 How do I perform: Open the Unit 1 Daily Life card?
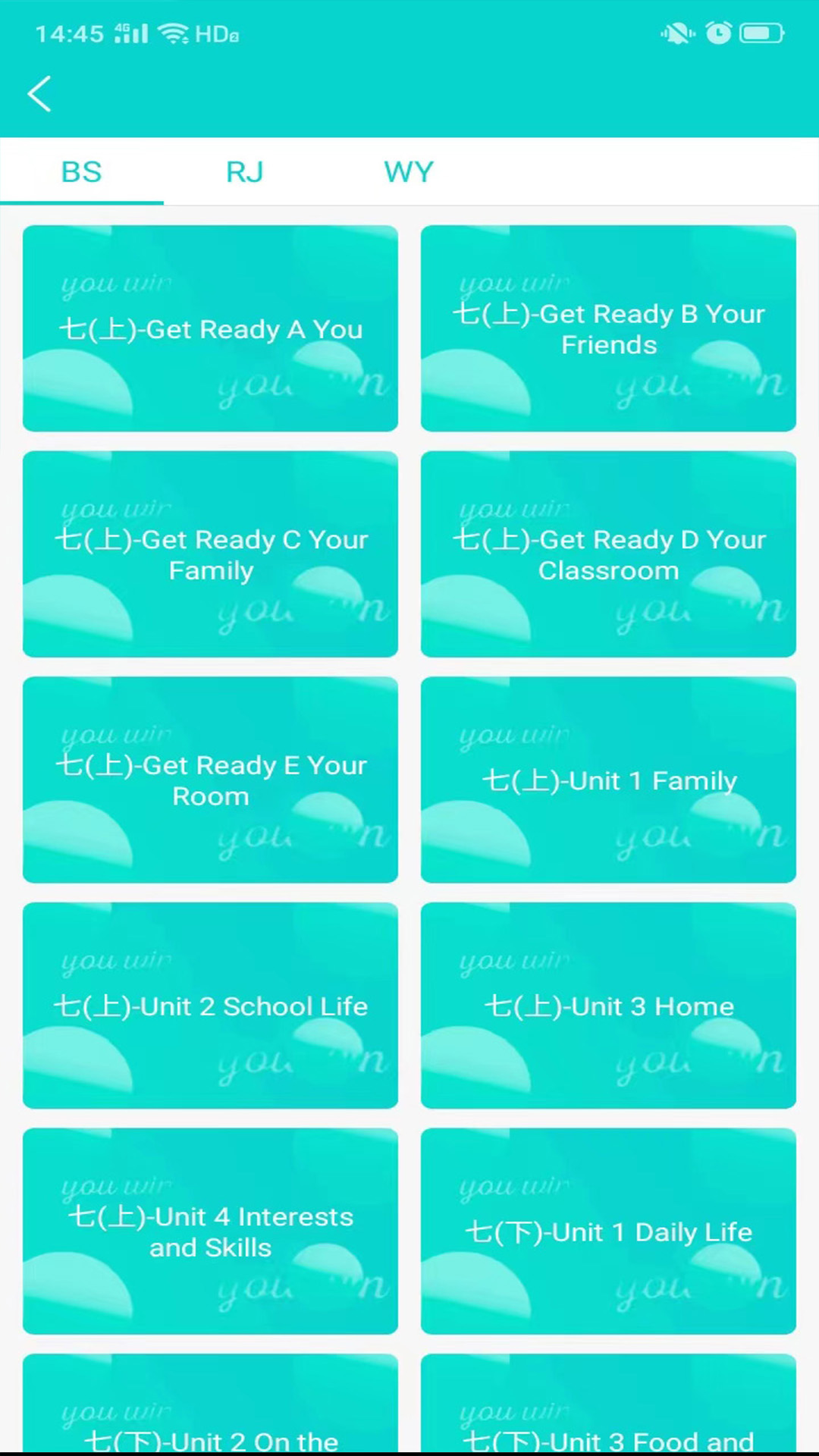pyautogui.click(x=608, y=1232)
